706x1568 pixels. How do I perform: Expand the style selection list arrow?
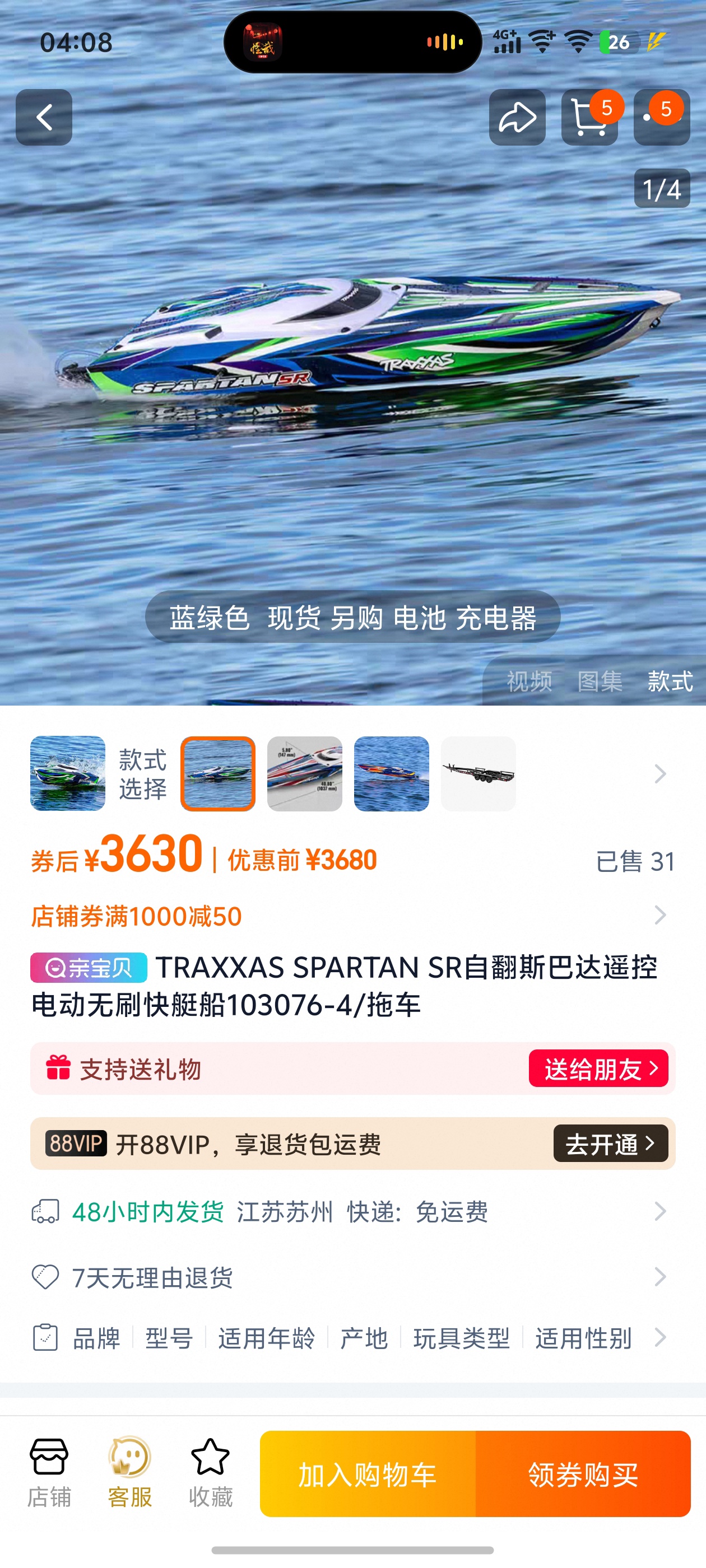pos(659,774)
